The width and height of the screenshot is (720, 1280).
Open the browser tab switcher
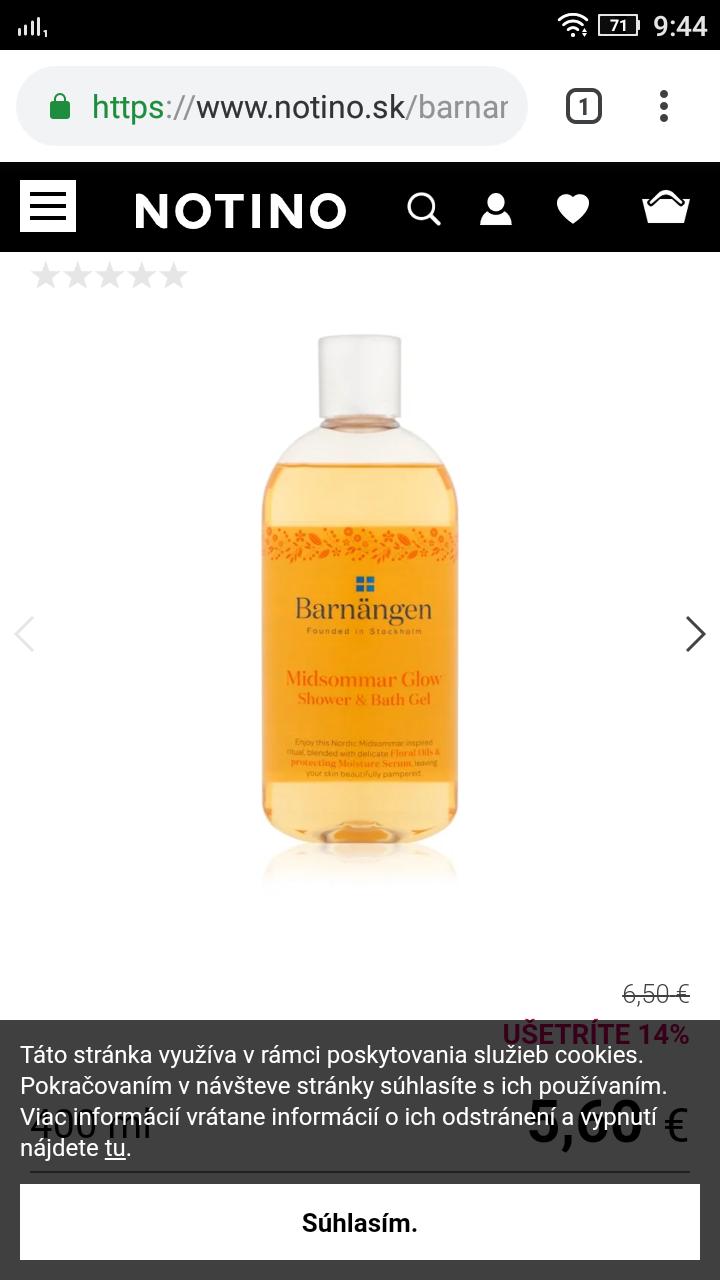click(x=583, y=106)
